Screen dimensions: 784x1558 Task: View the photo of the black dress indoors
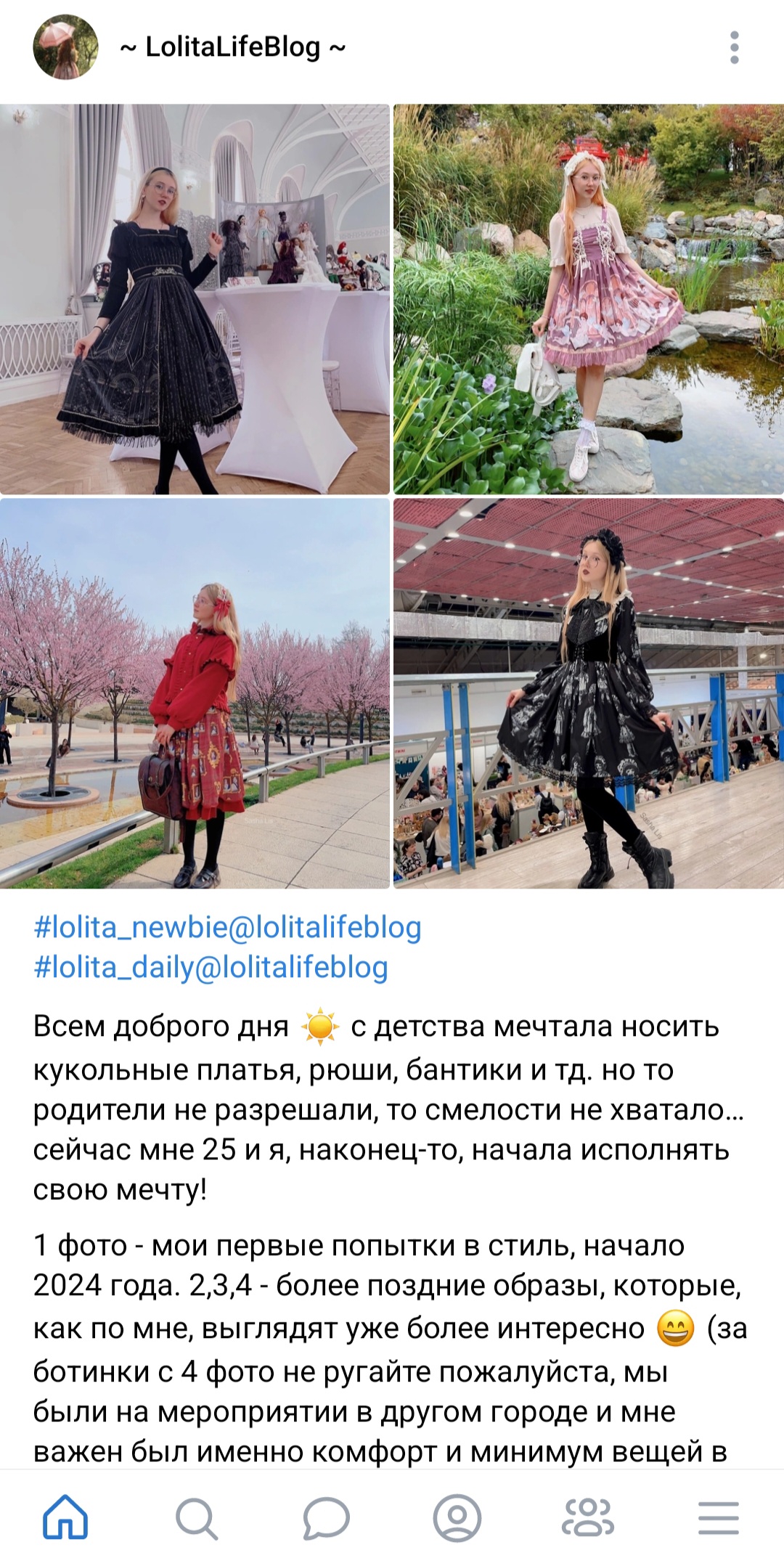[195, 299]
